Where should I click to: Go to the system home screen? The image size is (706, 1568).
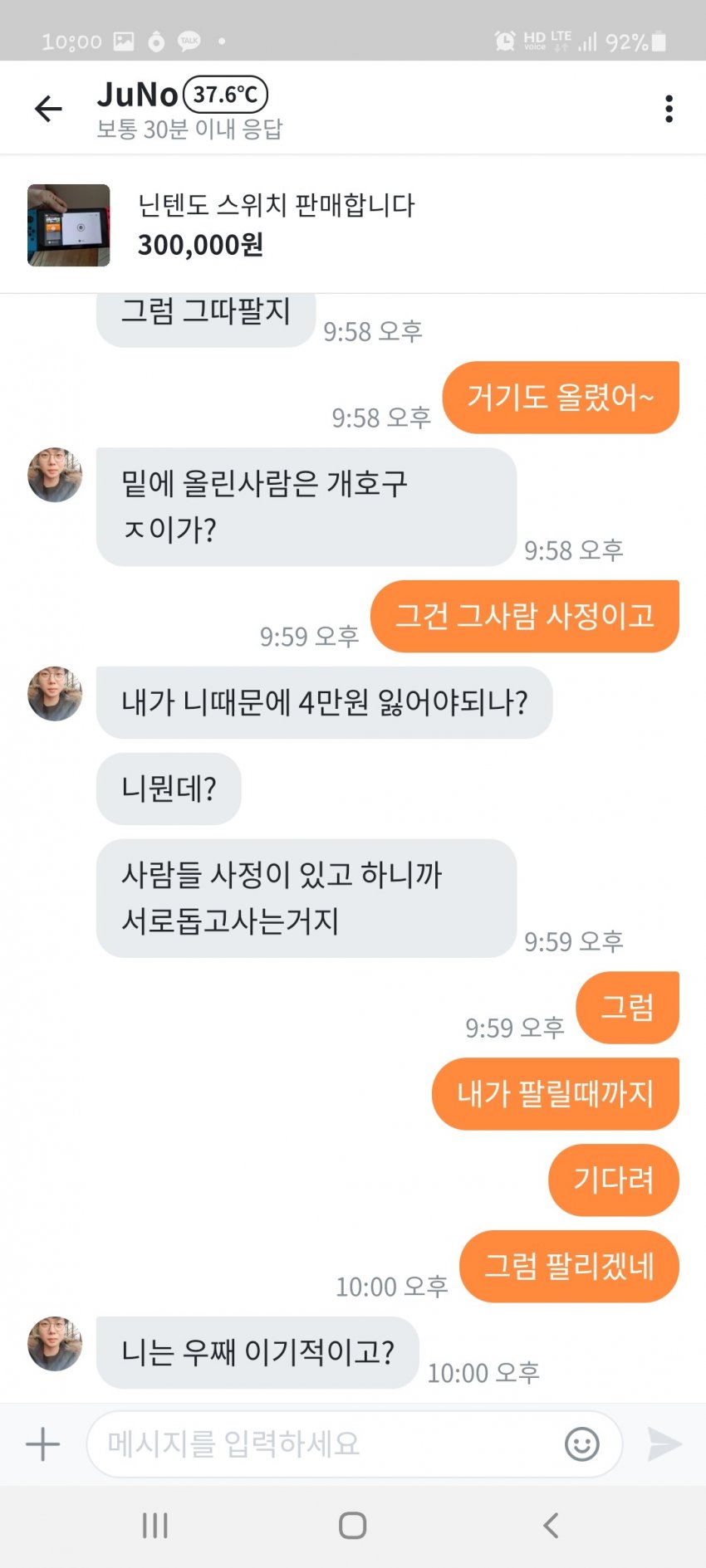(353, 1525)
